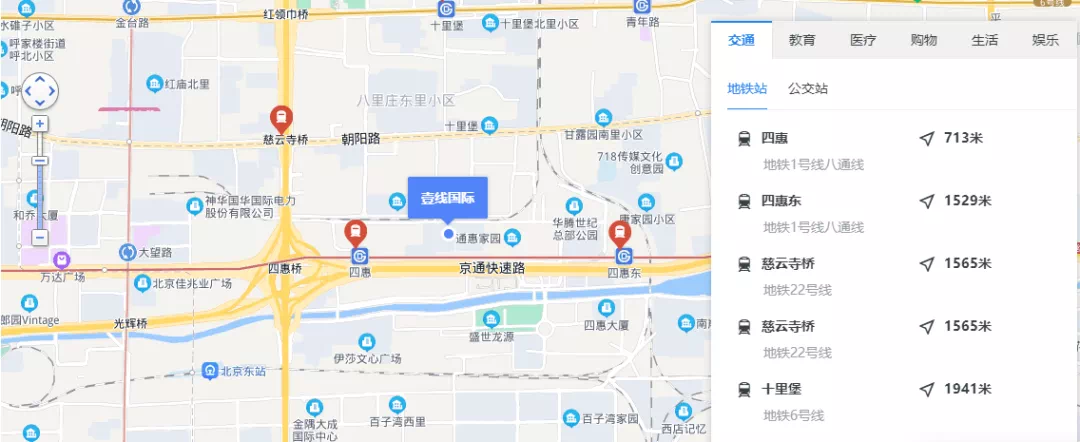Open the 四惠东 1529米 station row
1080x442 pixels.
pos(895,213)
